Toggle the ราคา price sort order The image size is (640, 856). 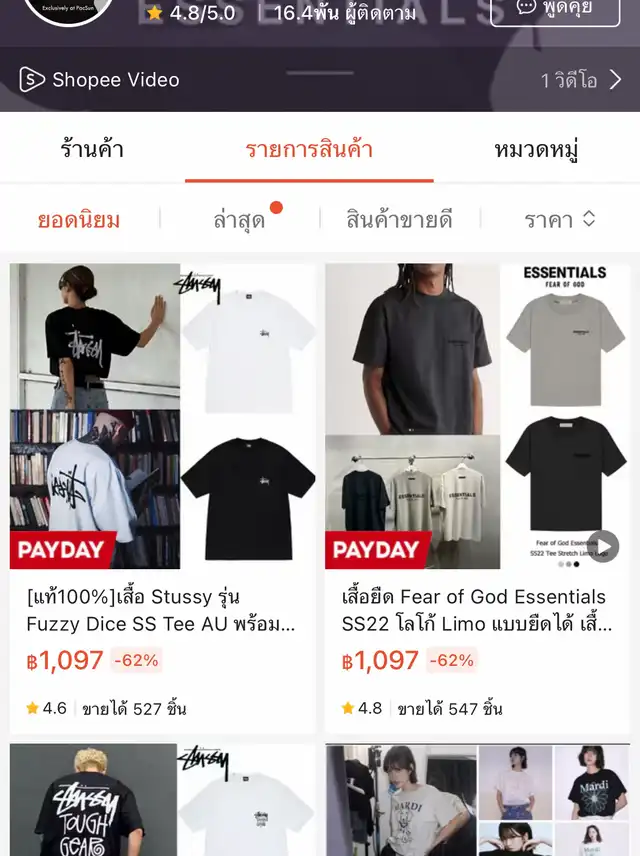[x=560, y=220]
